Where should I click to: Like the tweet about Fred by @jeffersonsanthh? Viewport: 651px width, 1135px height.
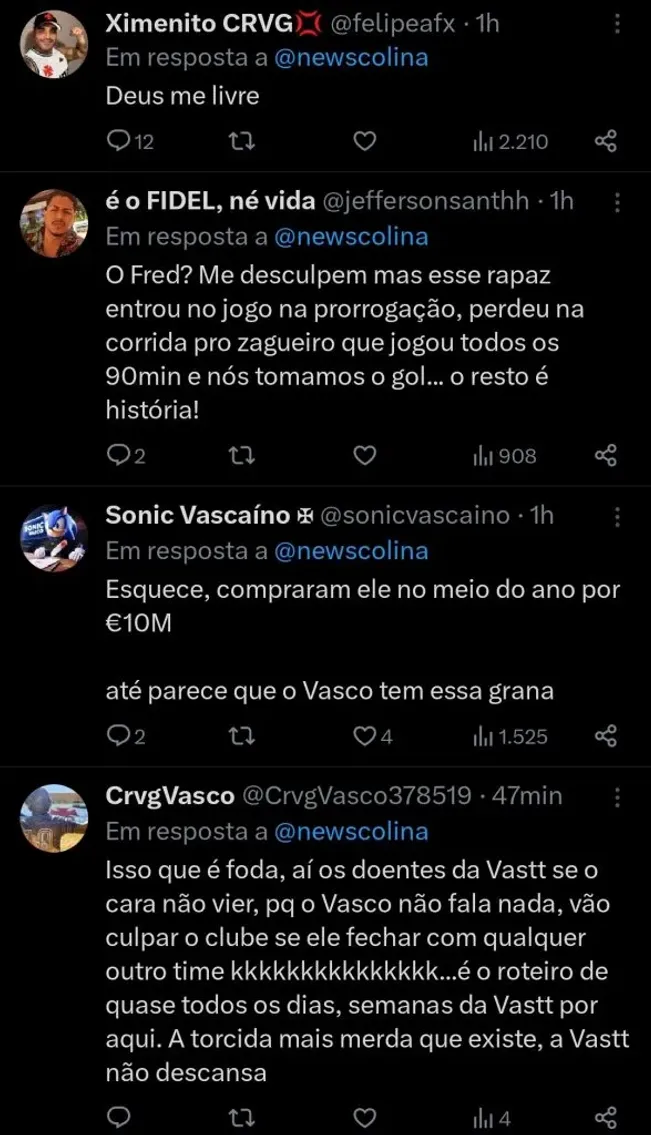point(365,456)
